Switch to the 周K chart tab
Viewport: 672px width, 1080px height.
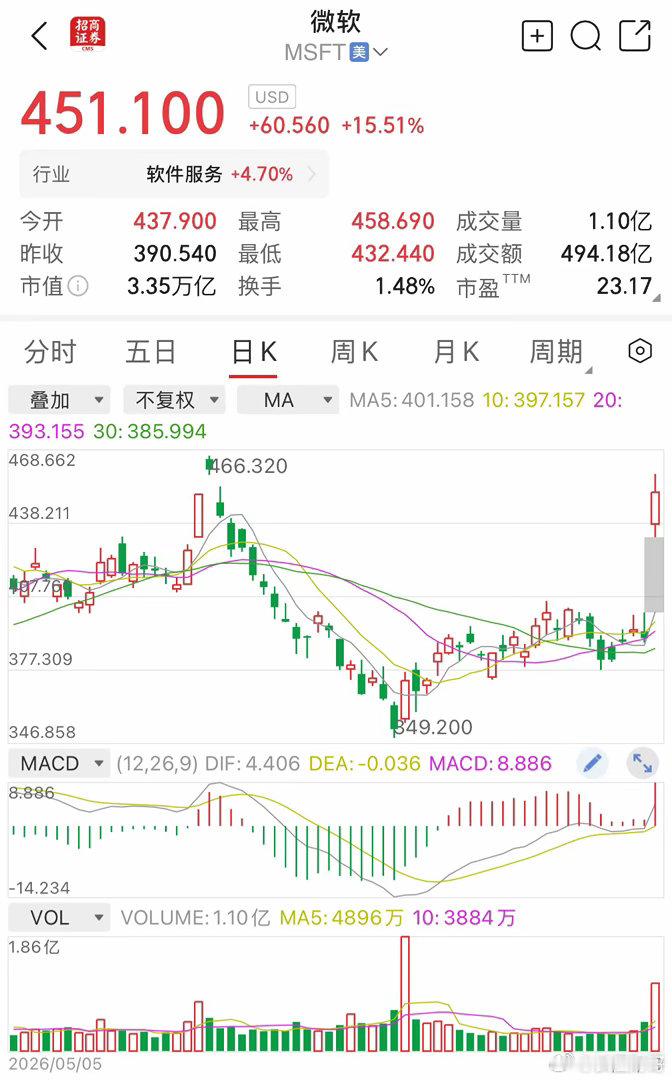pyautogui.click(x=354, y=352)
